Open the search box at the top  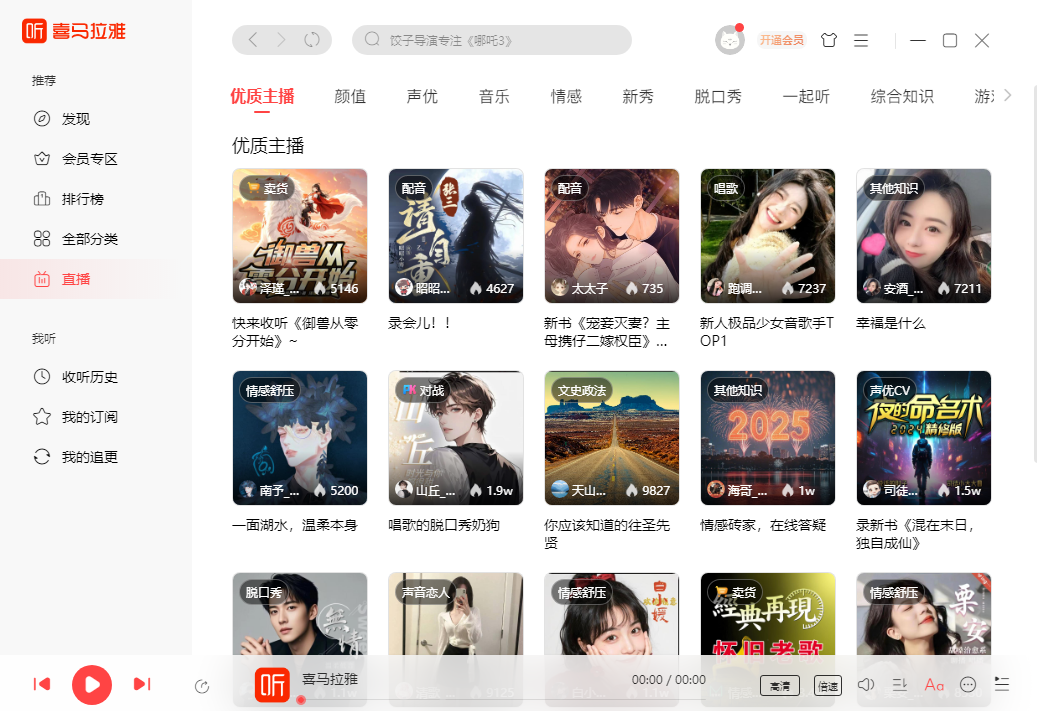tap(492, 40)
